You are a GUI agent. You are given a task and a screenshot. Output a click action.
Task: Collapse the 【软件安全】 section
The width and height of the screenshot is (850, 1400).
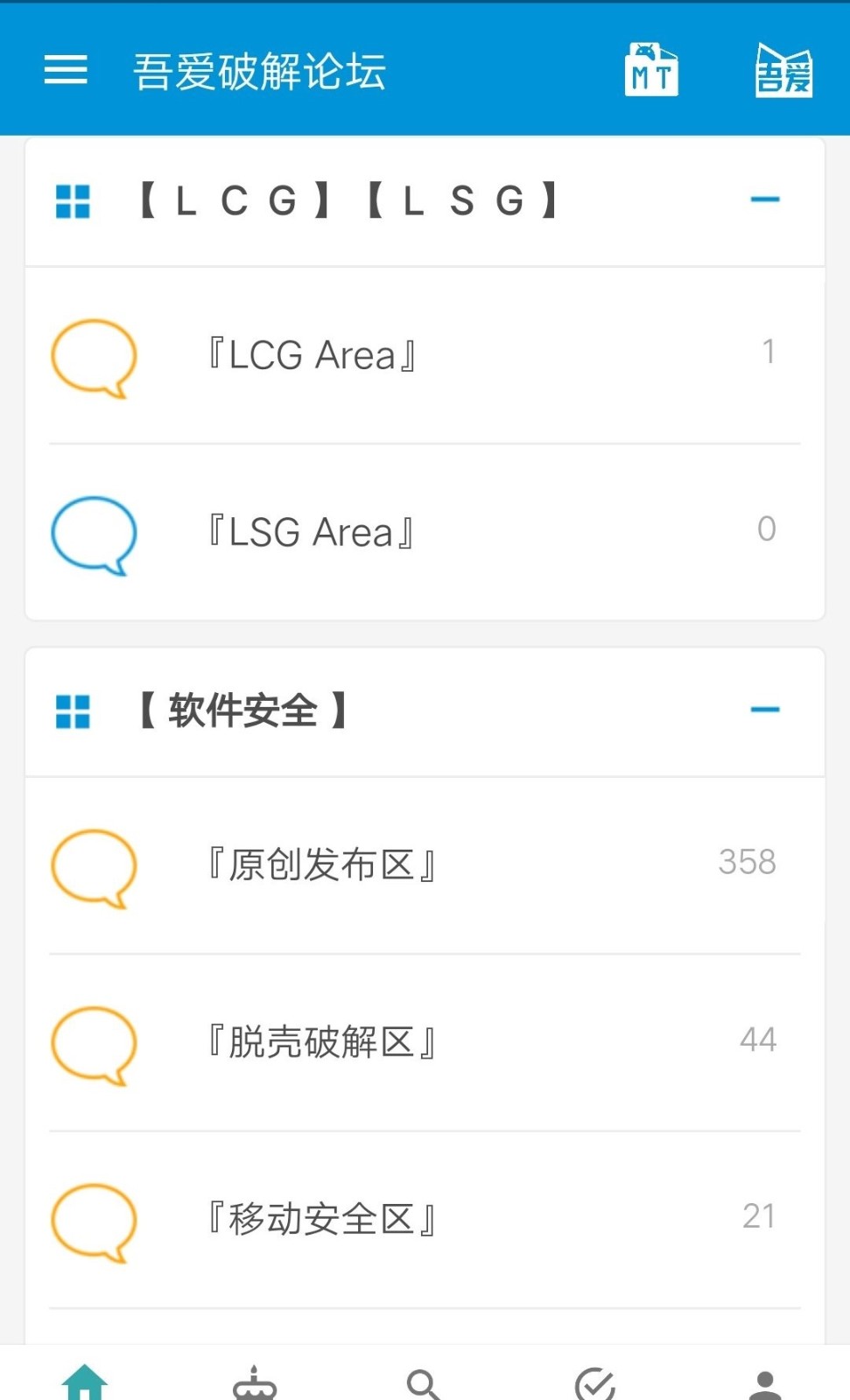pos(766,710)
